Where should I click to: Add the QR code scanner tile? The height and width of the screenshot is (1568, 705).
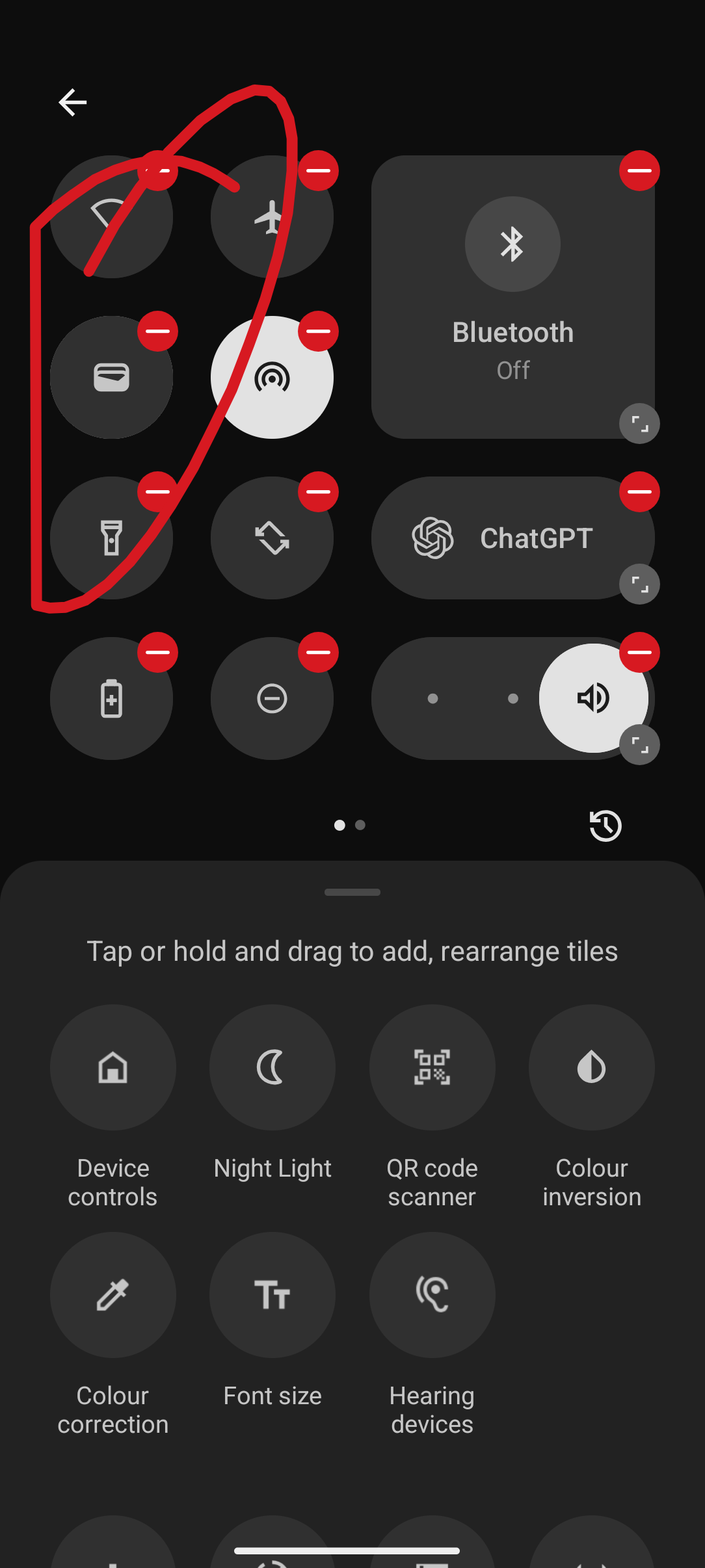point(432,1067)
